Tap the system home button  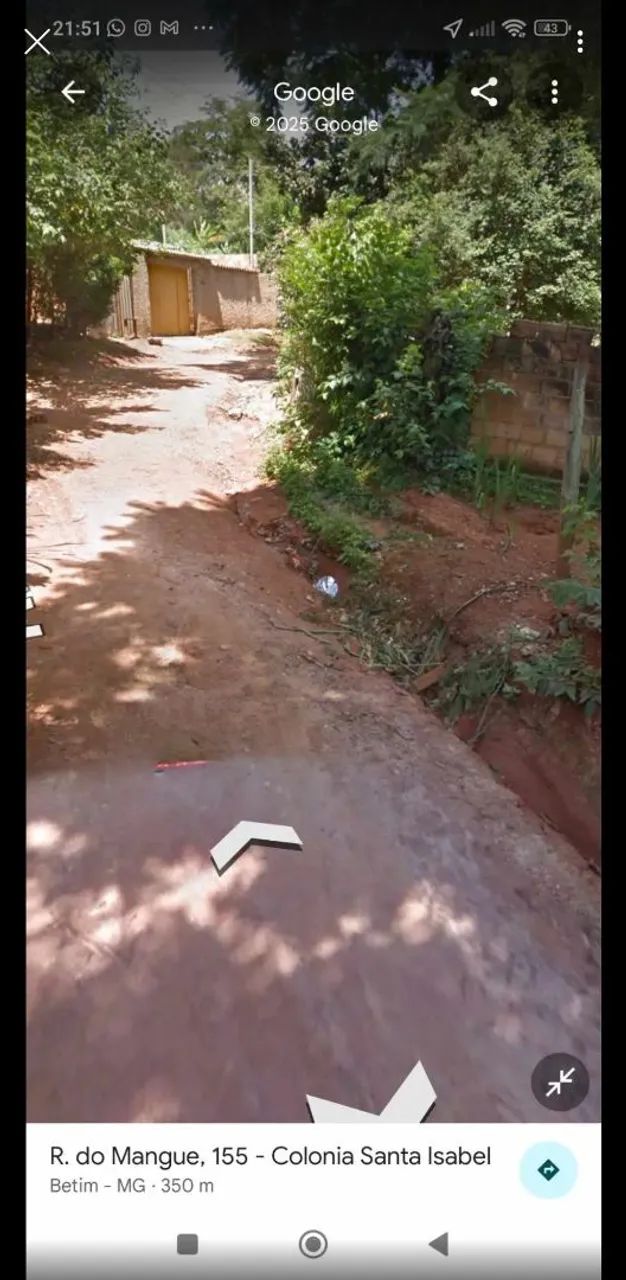pyautogui.click(x=313, y=1244)
